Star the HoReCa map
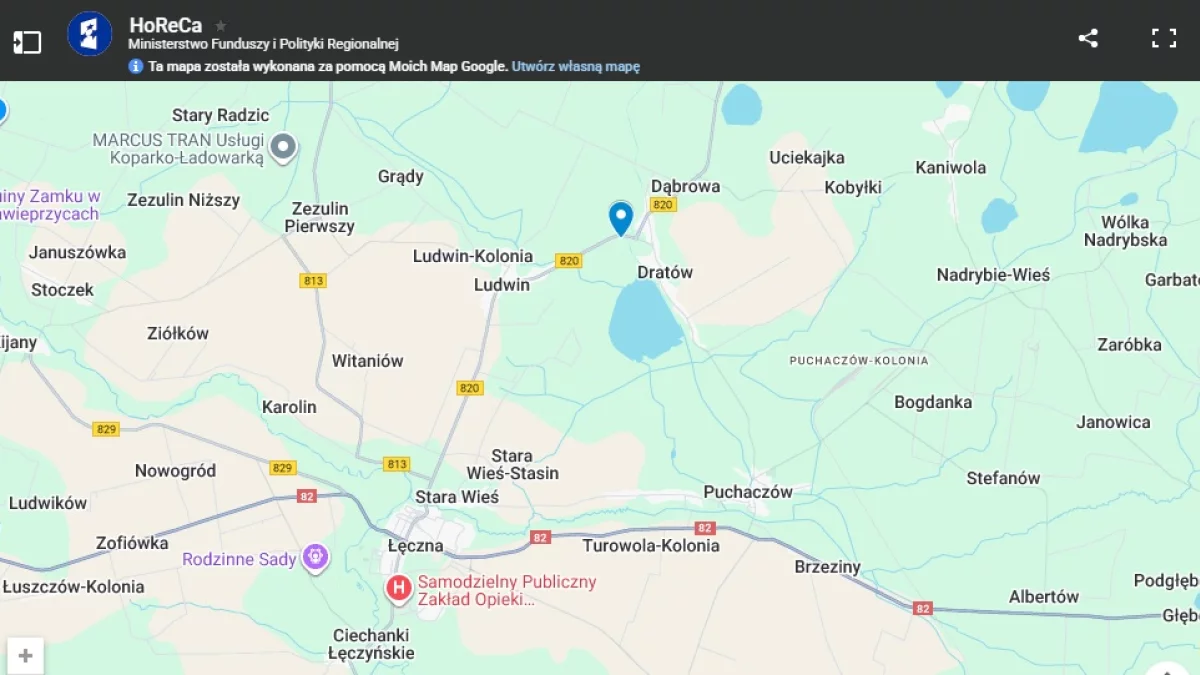Screen dimensions: 1200x675 pos(221,26)
